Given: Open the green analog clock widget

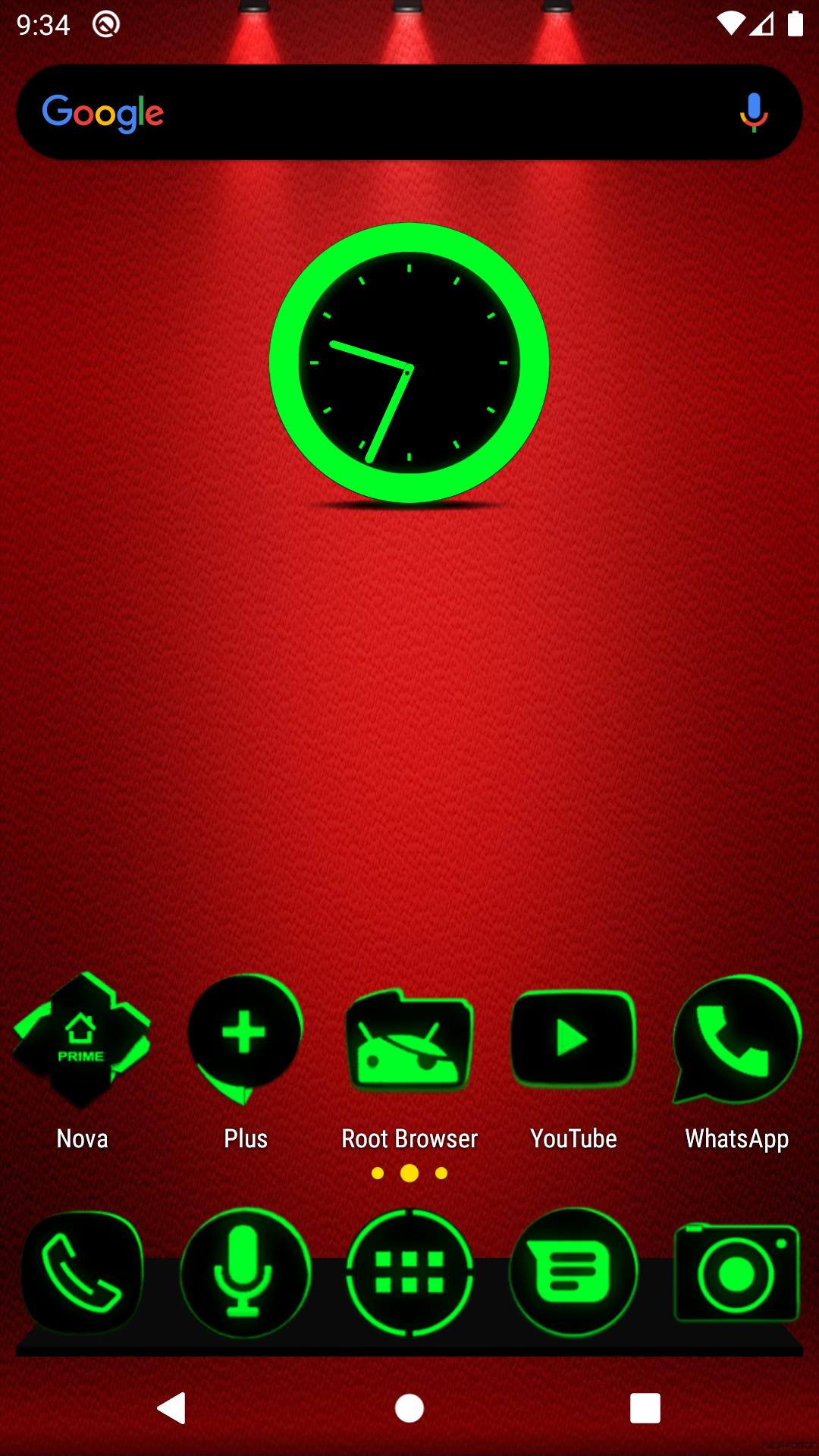Looking at the screenshot, I should click(409, 362).
